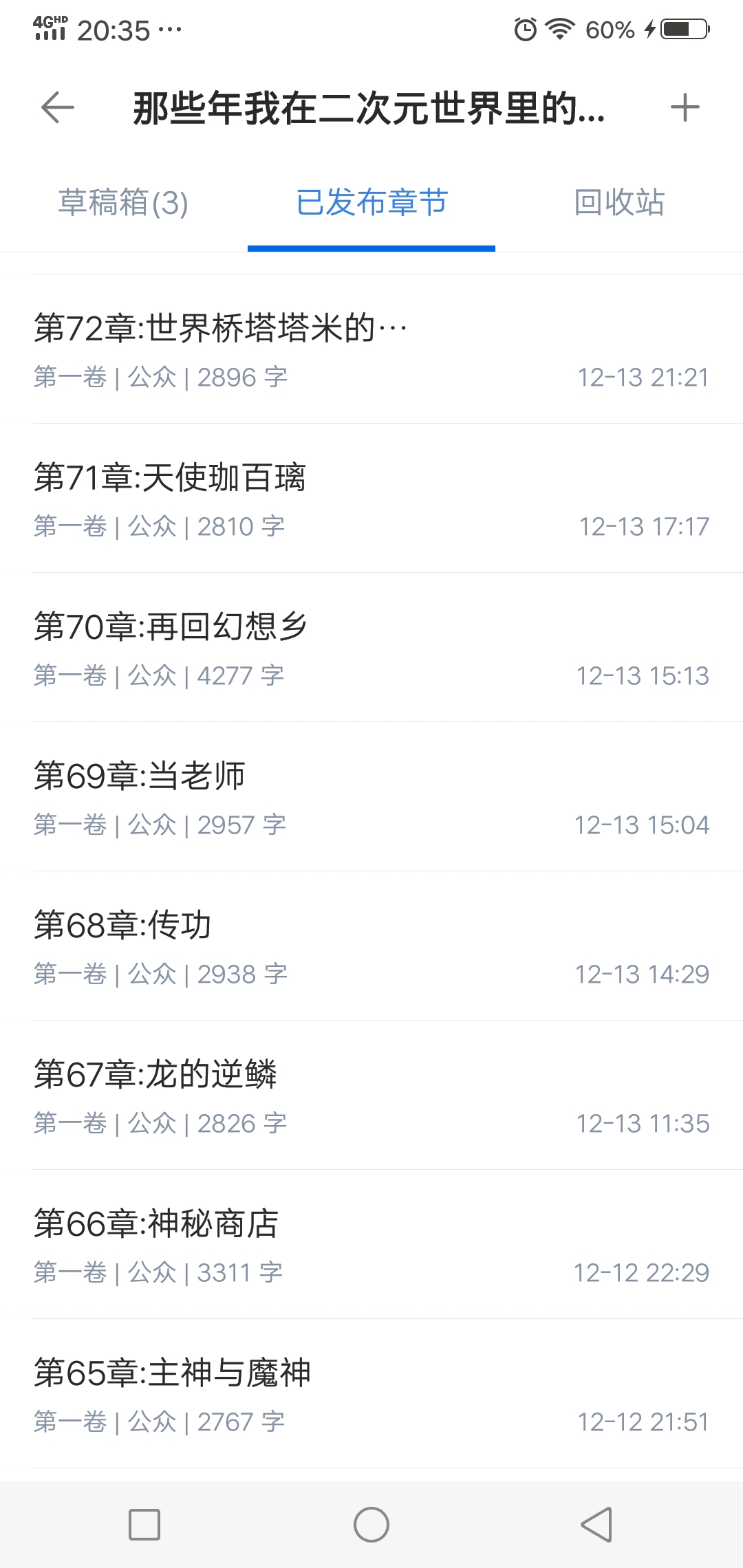Screen dimensions: 743x1568
Task: Open 第67章:龙的逆鳞
Action: 371,1096
